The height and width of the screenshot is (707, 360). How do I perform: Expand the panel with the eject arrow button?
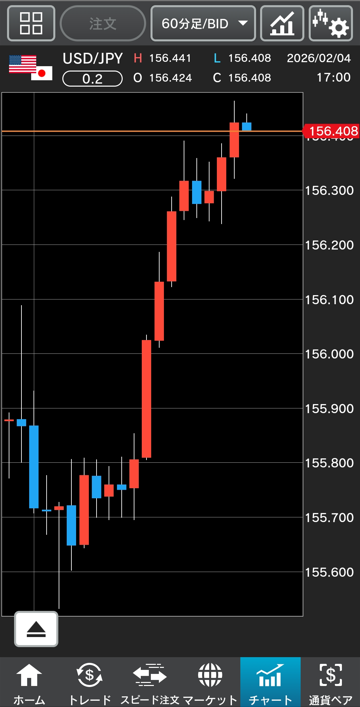pyautogui.click(x=36, y=629)
